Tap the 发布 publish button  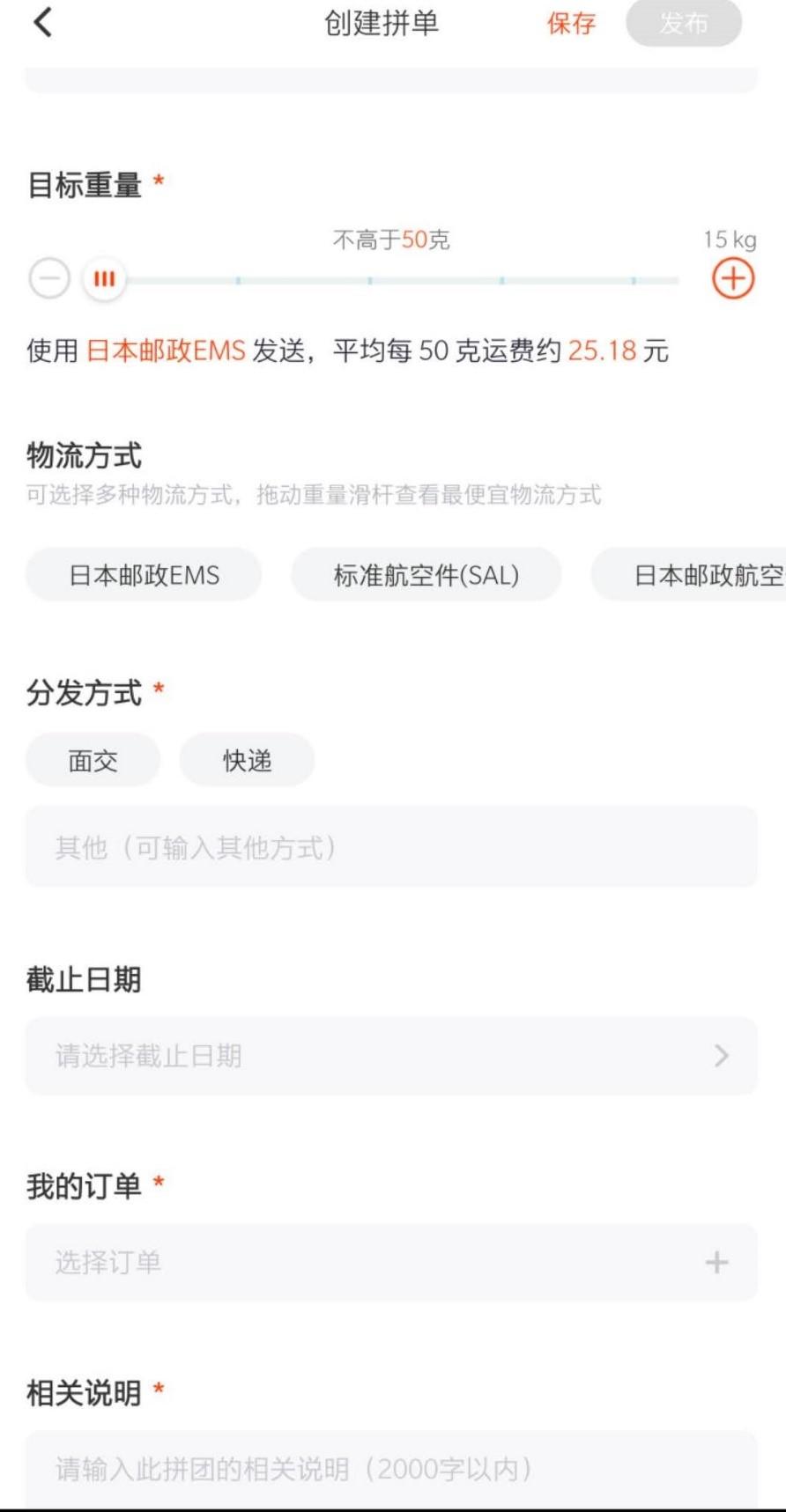point(683,24)
